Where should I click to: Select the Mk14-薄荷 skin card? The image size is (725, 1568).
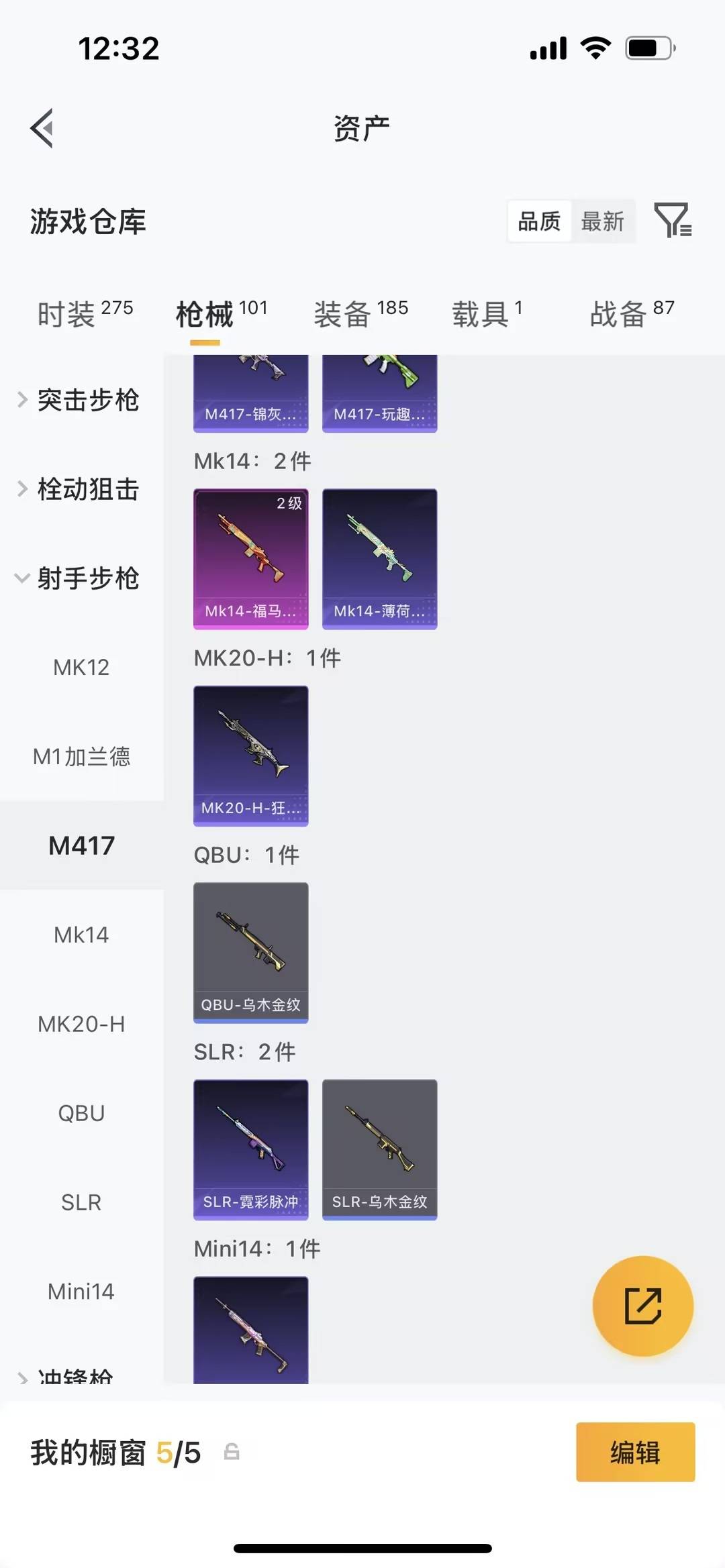(379, 559)
